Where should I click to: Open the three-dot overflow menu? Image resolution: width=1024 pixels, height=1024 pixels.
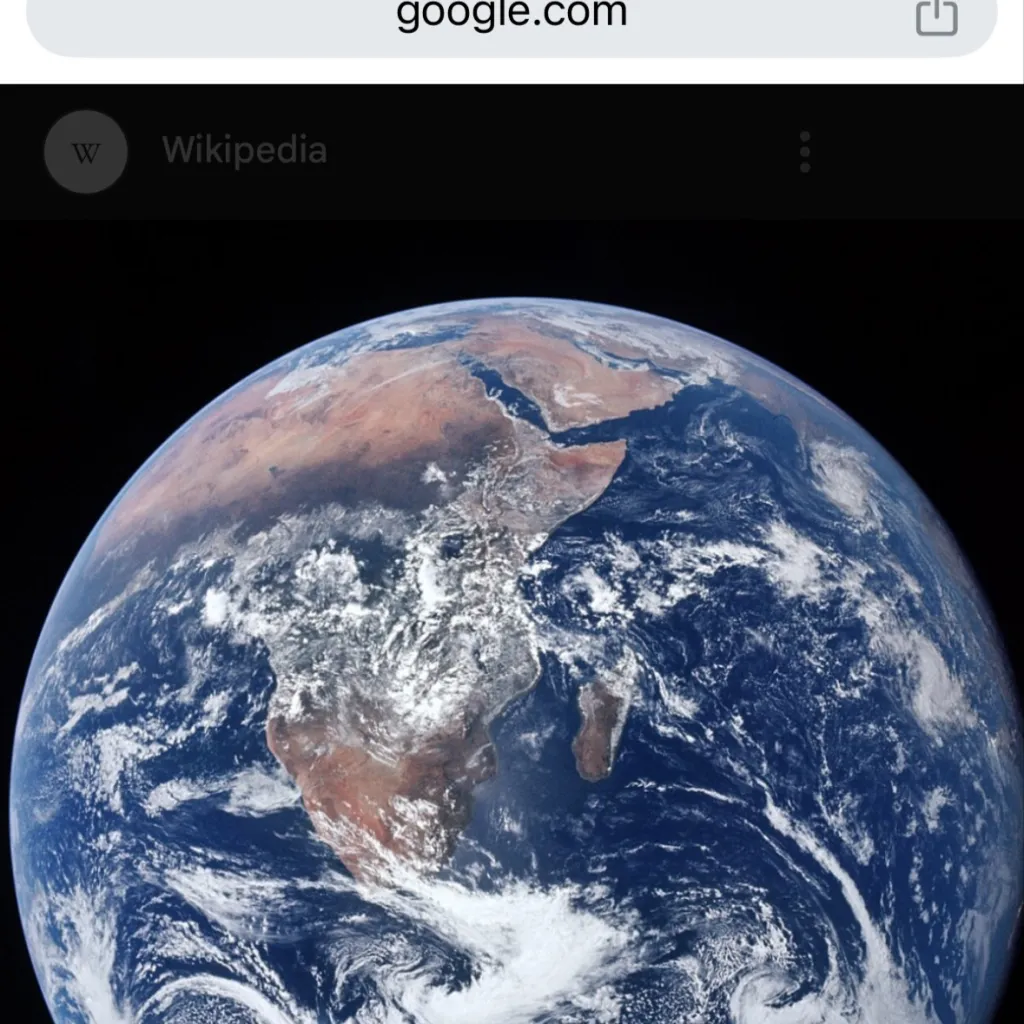tap(805, 152)
